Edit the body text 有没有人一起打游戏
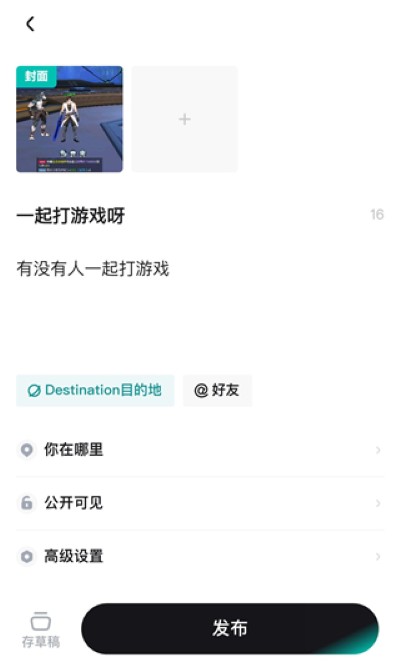The height and width of the screenshot is (666, 400). pyautogui.click(x=93, y=269)
